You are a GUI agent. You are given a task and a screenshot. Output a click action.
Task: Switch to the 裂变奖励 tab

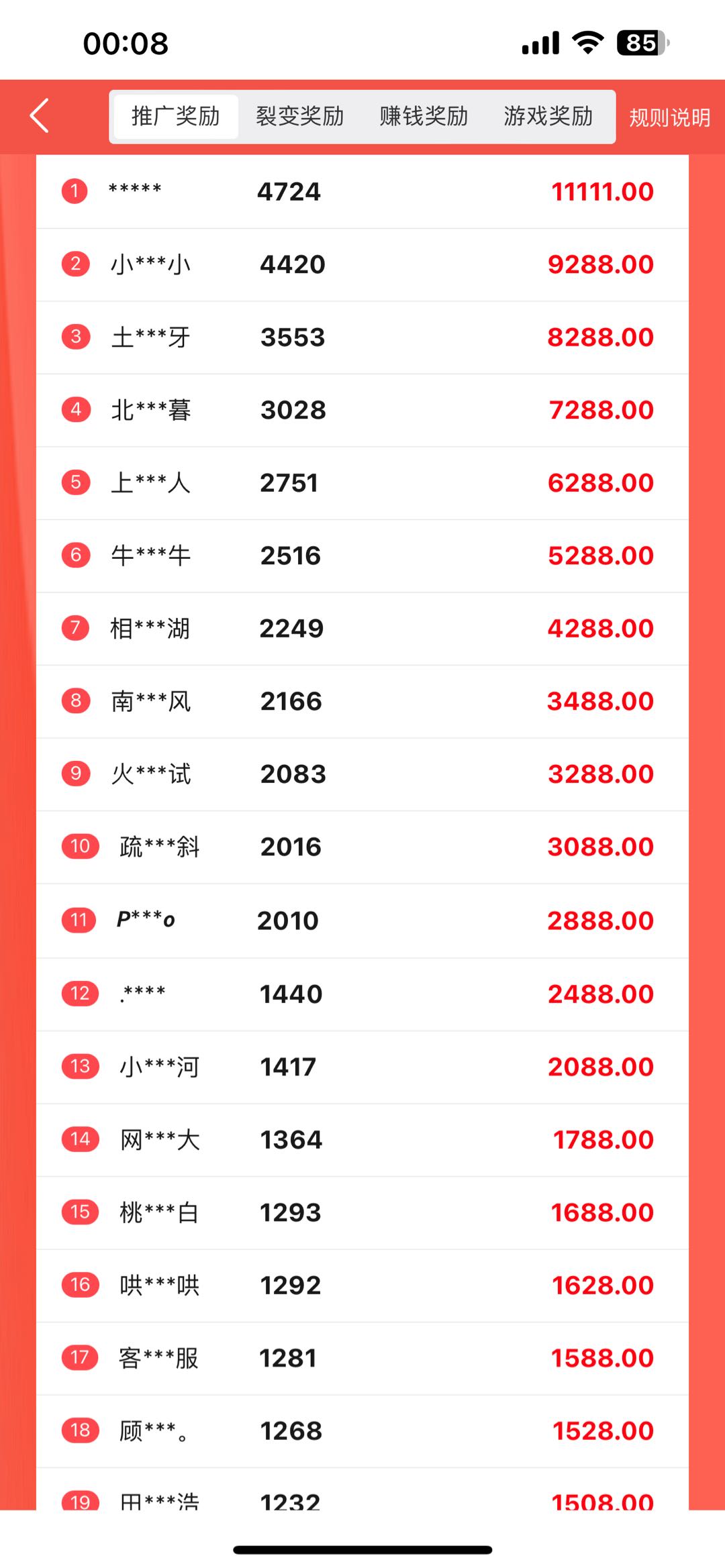299,117
